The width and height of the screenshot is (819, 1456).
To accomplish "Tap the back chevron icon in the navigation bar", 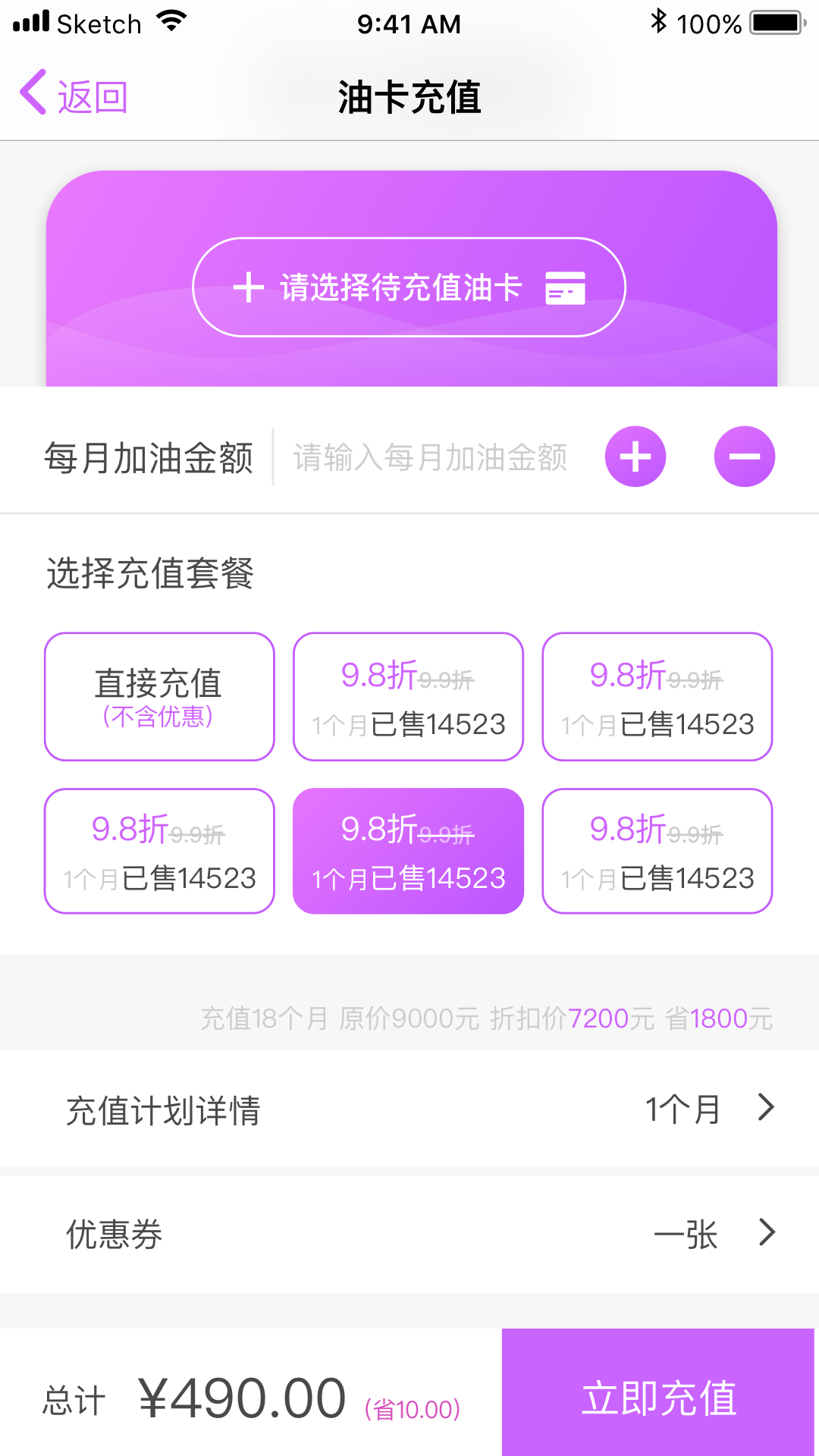I will (30, 94).
